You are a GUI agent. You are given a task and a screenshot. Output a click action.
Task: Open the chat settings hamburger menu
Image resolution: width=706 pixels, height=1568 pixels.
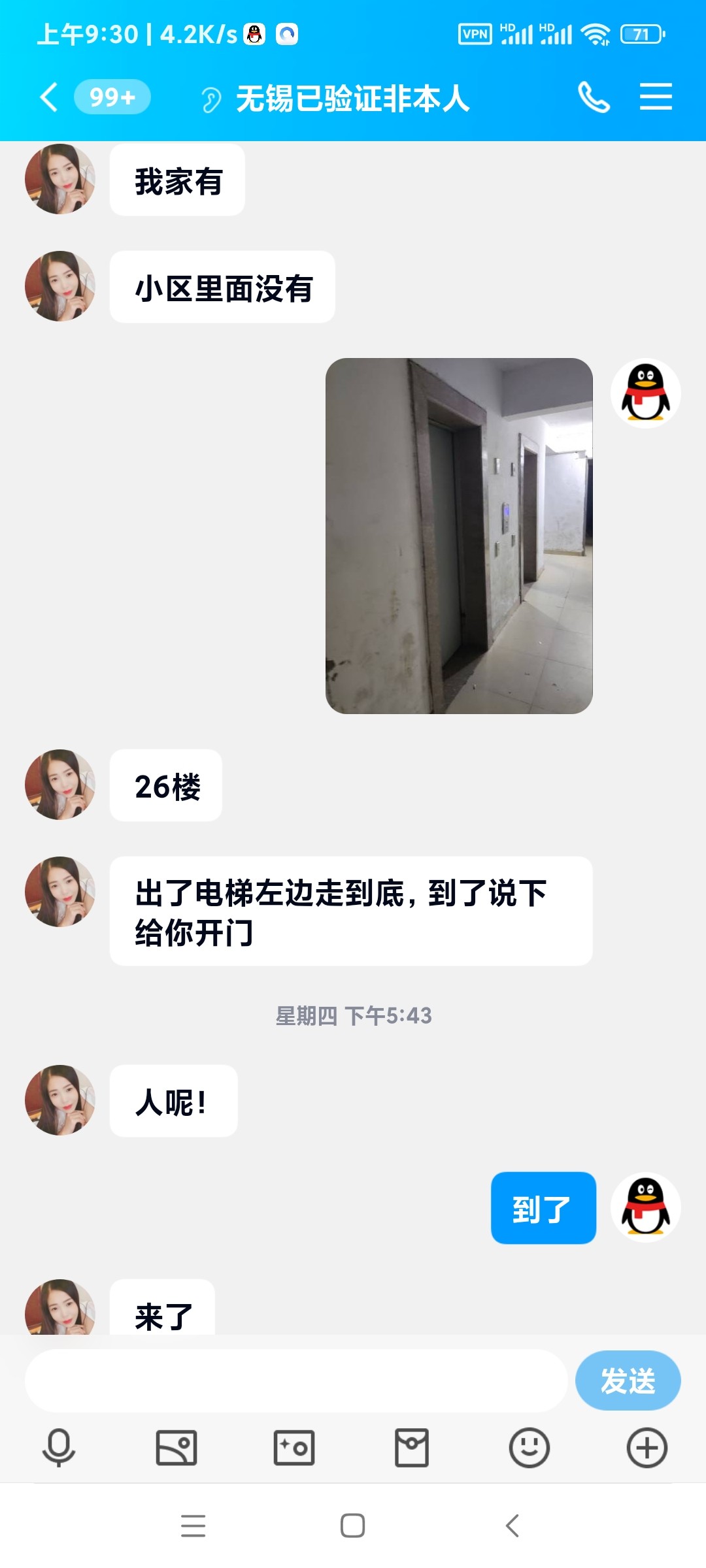(x=656, y=97)
